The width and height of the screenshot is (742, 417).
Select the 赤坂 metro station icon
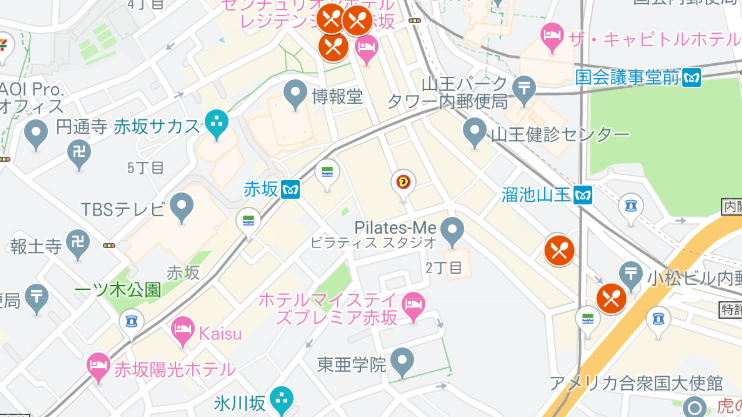pos(292,189)
